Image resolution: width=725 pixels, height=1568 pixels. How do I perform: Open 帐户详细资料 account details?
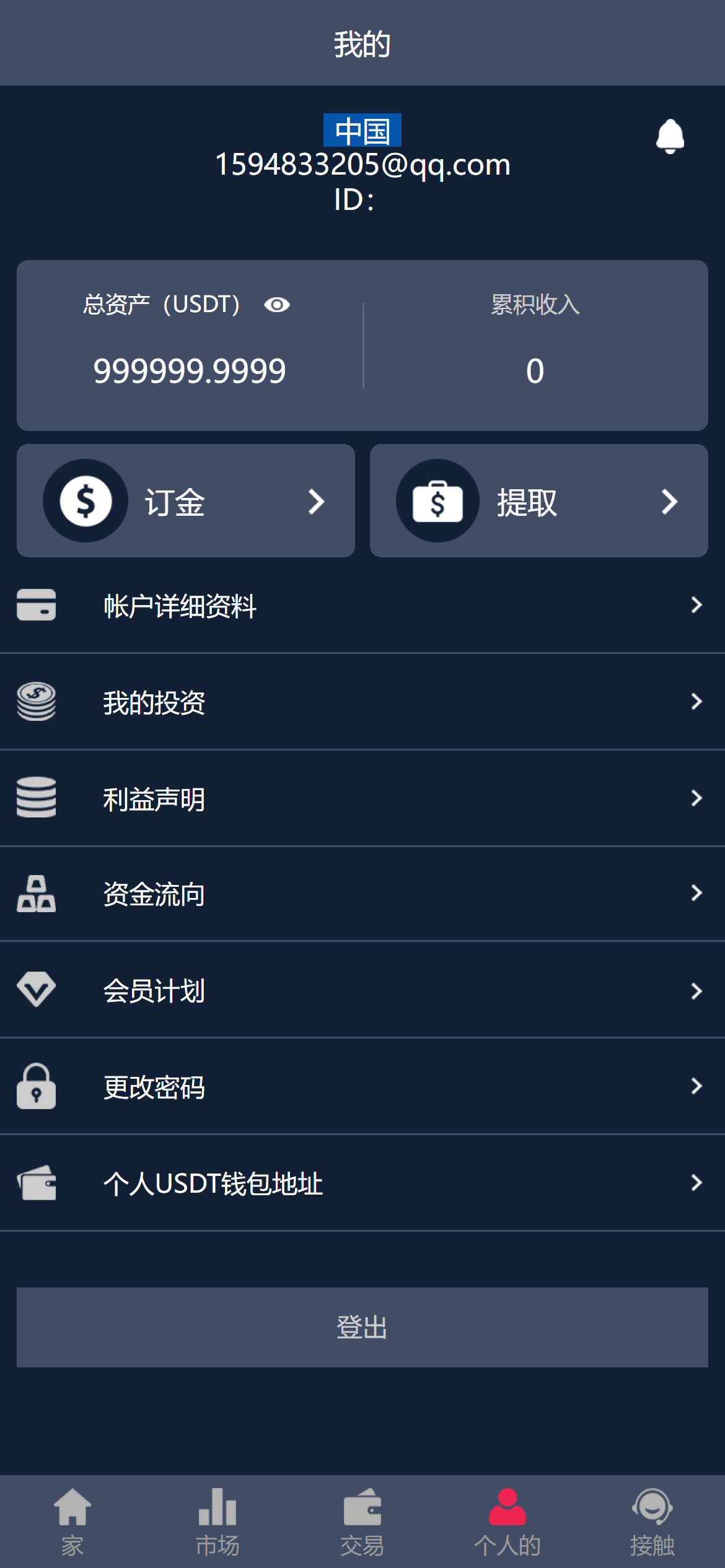click(x=362, y=605)
